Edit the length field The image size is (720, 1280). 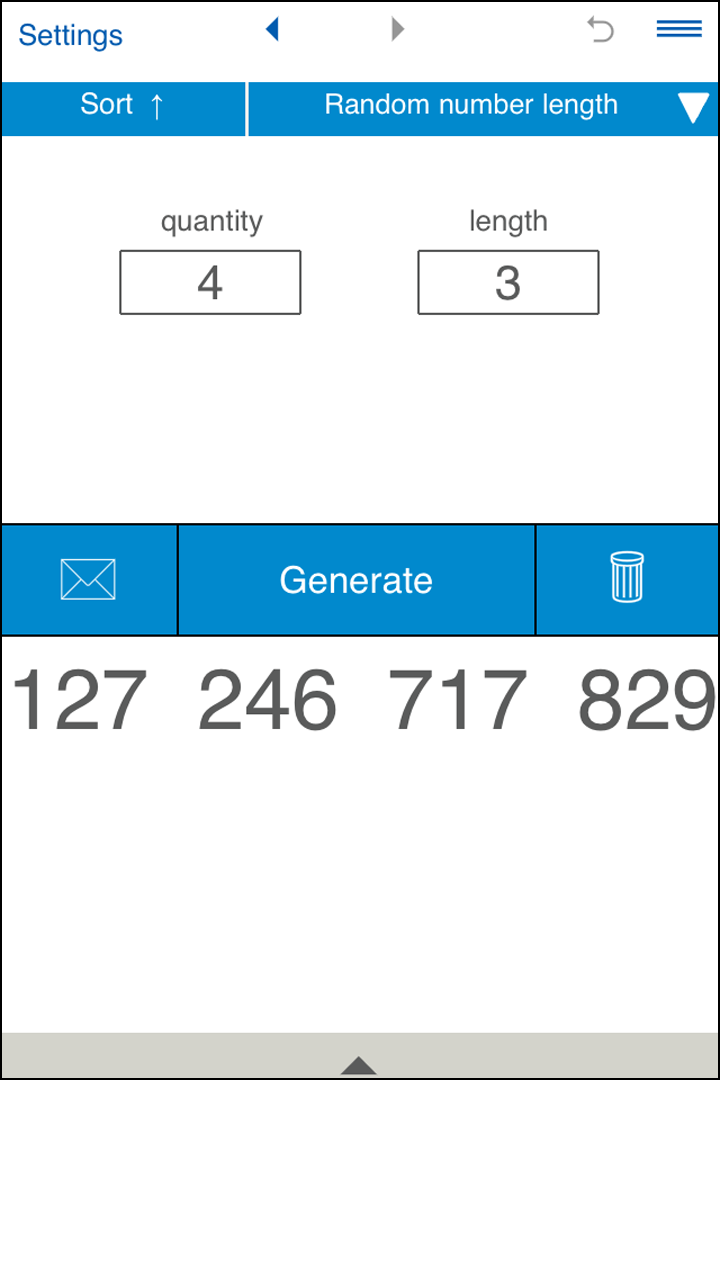pyautogui.click(x=508, y=283)
